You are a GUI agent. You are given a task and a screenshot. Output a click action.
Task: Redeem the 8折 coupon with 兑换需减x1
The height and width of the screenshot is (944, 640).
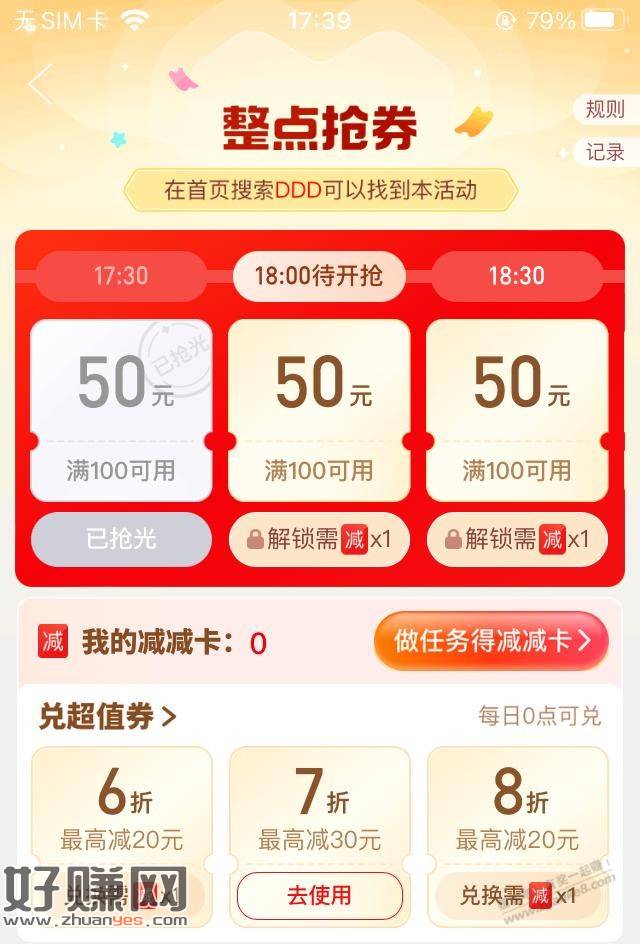[516, 895]
